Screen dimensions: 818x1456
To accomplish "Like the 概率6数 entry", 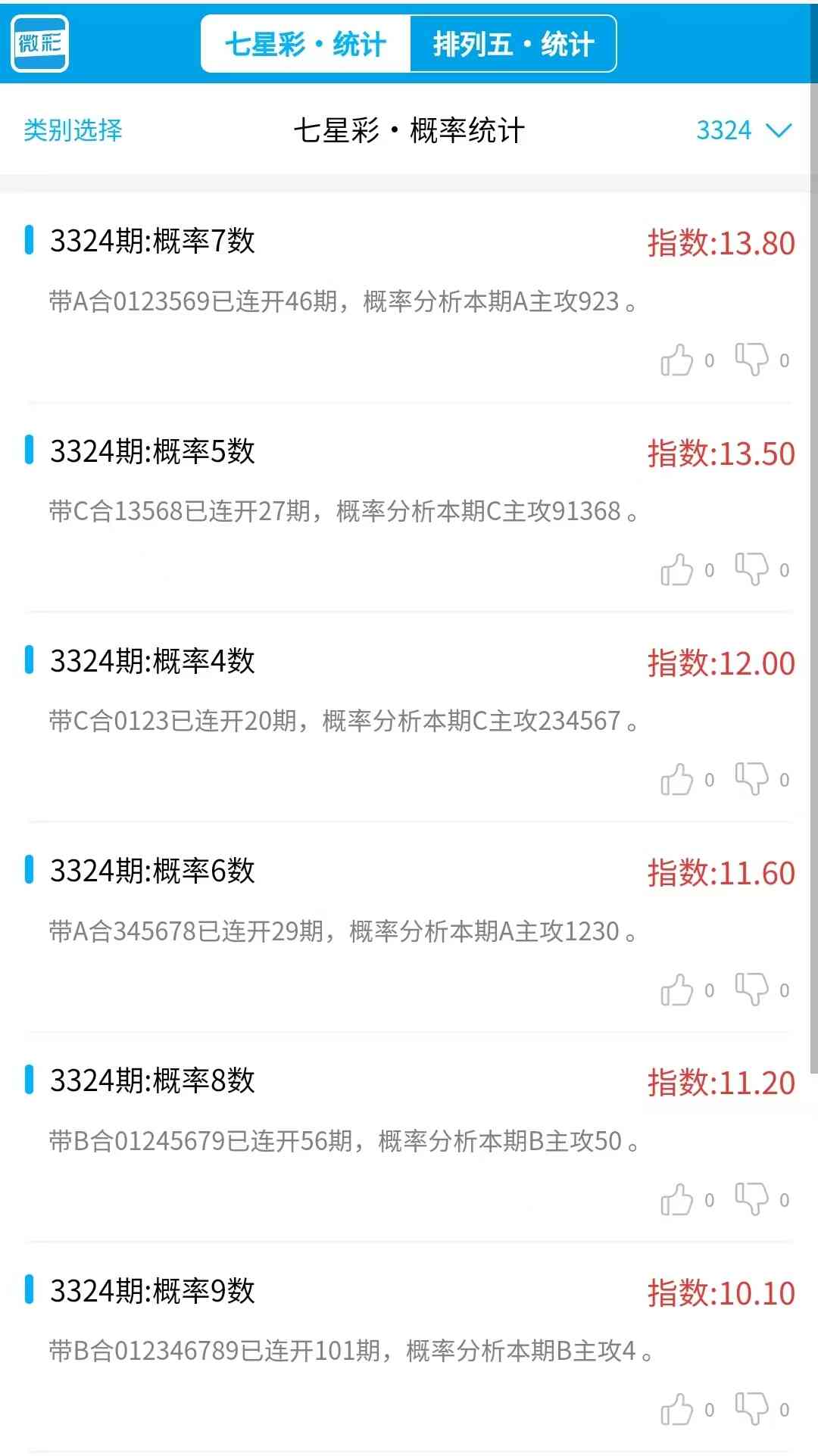I will [677, 990].
